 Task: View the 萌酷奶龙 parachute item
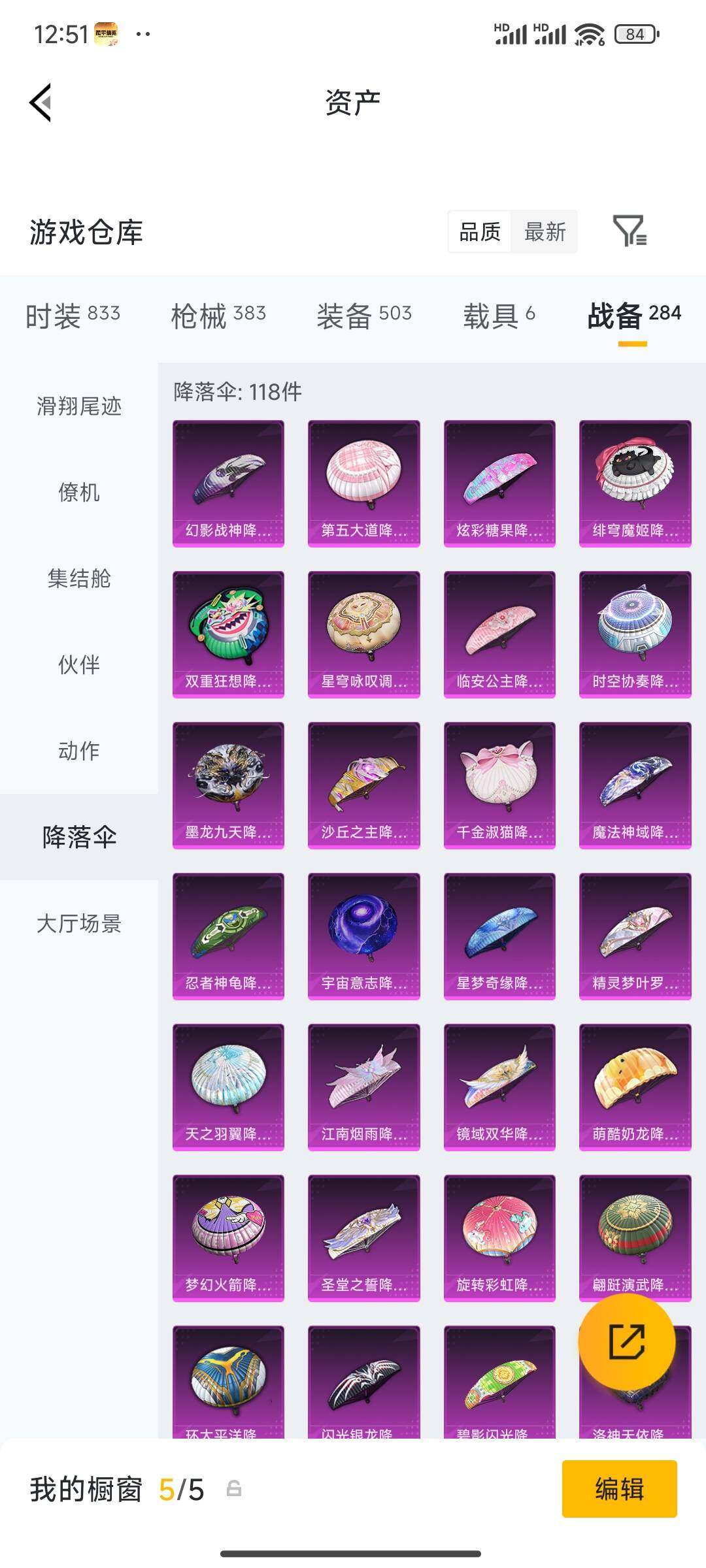(635, 1086)
